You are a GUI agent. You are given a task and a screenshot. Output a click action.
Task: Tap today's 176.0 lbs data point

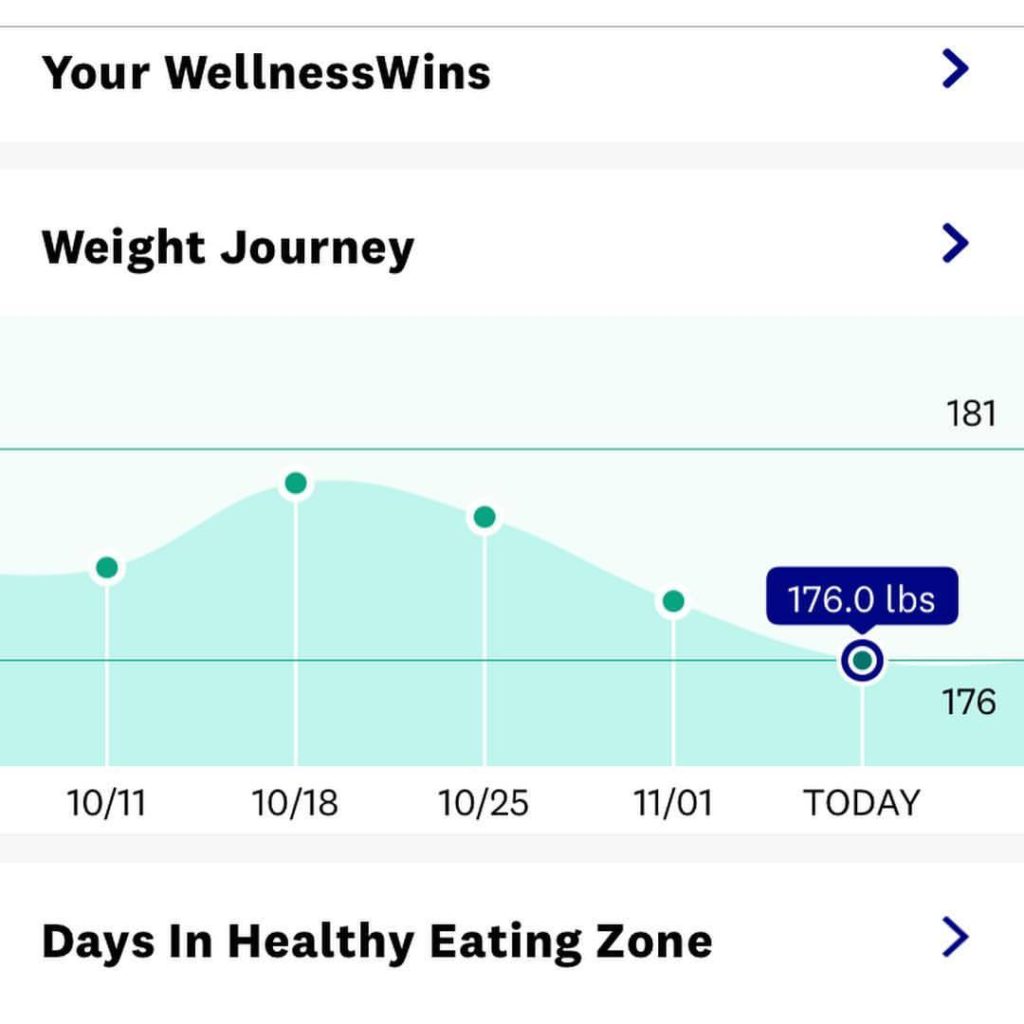click(862, 661)
